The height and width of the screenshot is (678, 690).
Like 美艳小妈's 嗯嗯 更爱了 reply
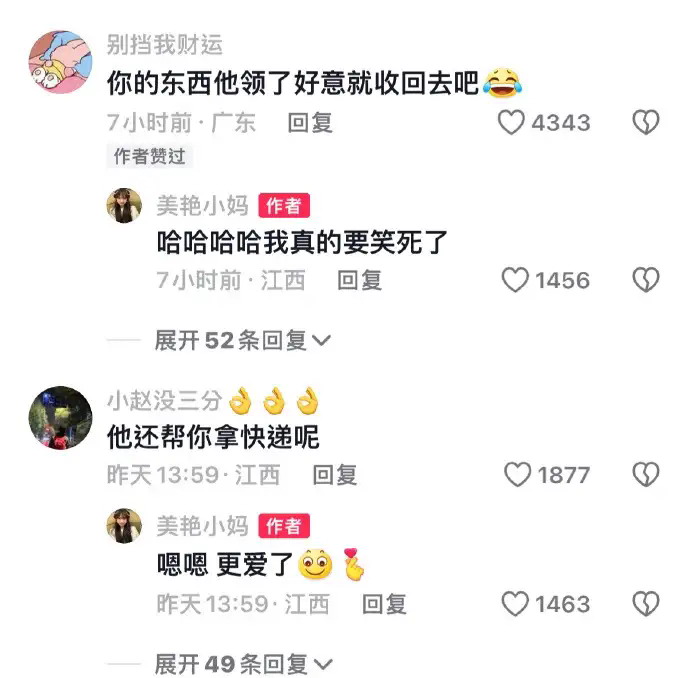[x=514, y=604]
